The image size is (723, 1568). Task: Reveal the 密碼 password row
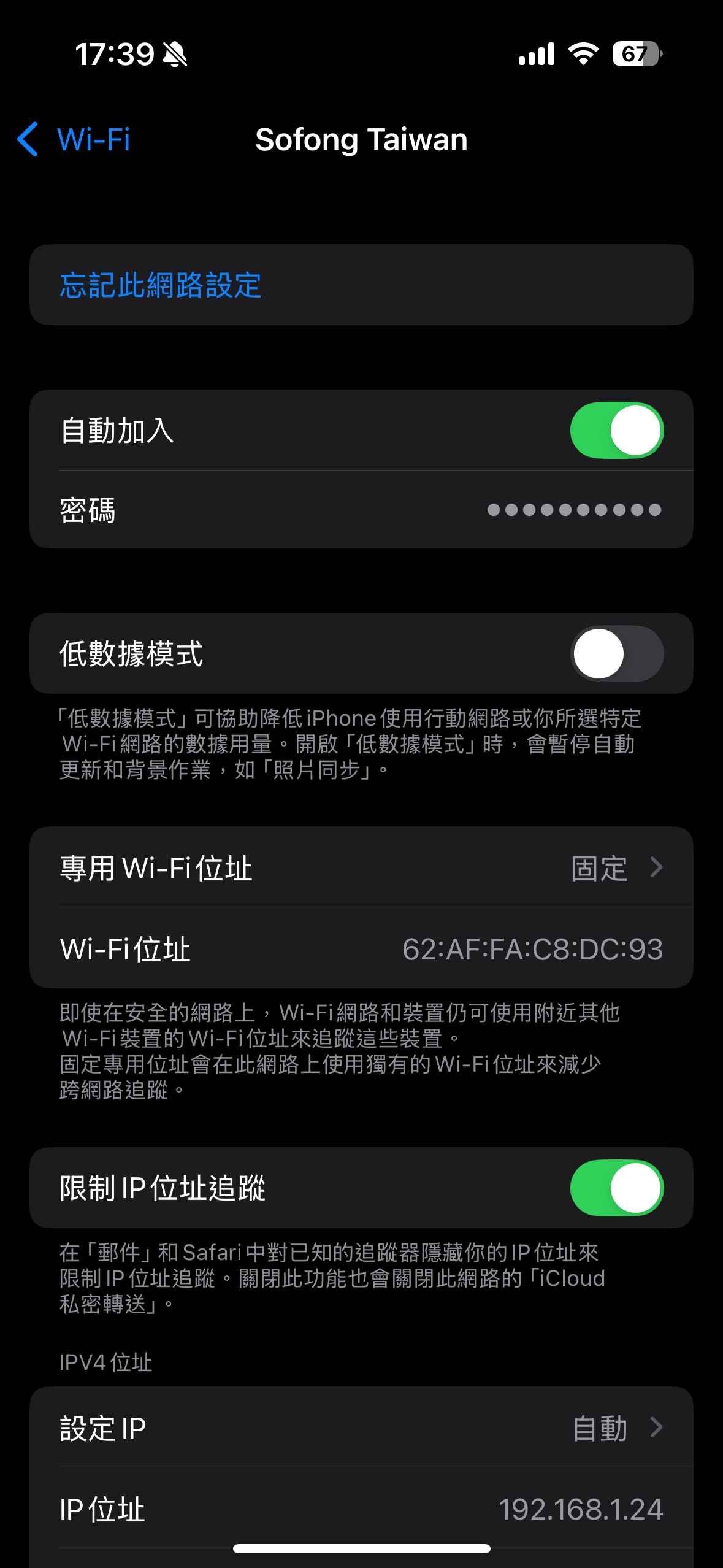[361, 510]
